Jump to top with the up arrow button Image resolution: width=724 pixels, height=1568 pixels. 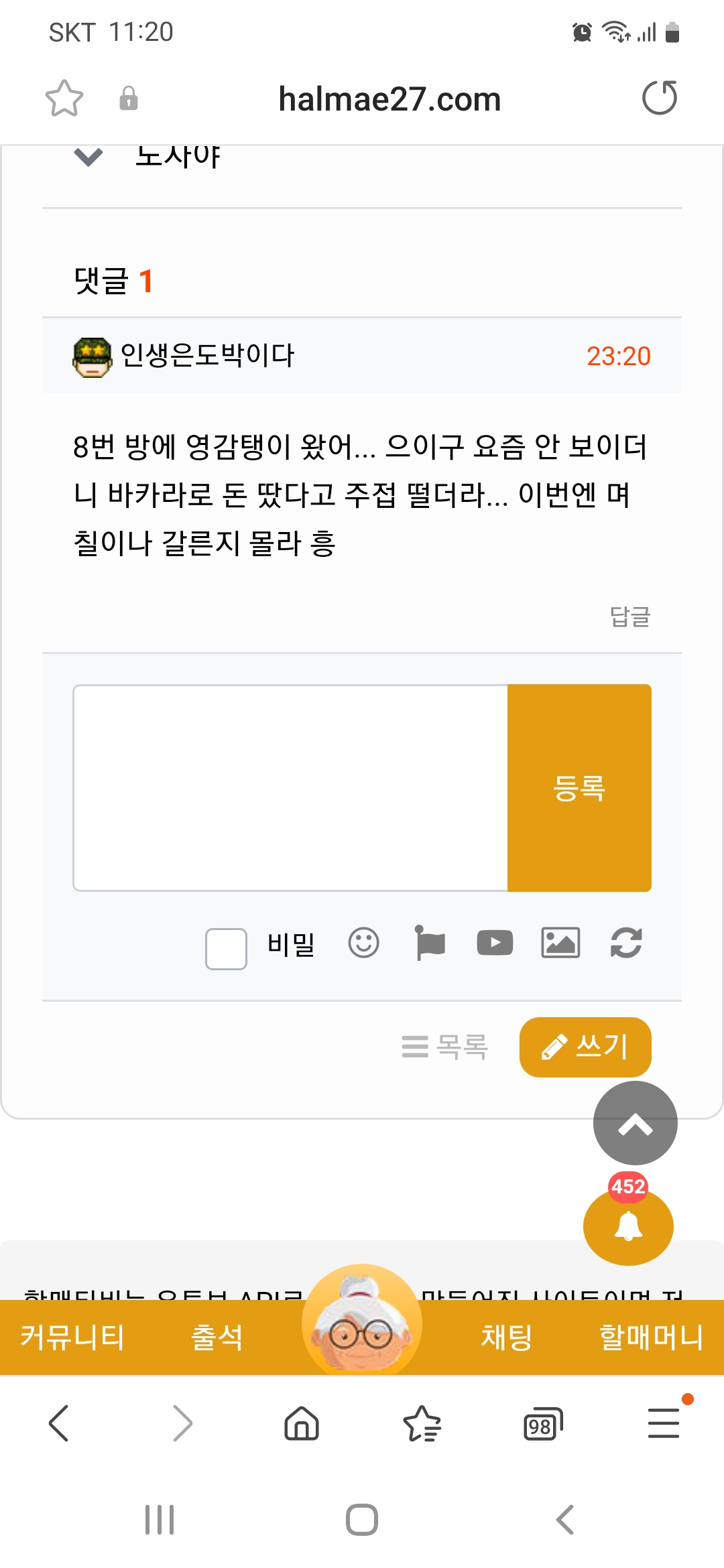click(635, 1123)
